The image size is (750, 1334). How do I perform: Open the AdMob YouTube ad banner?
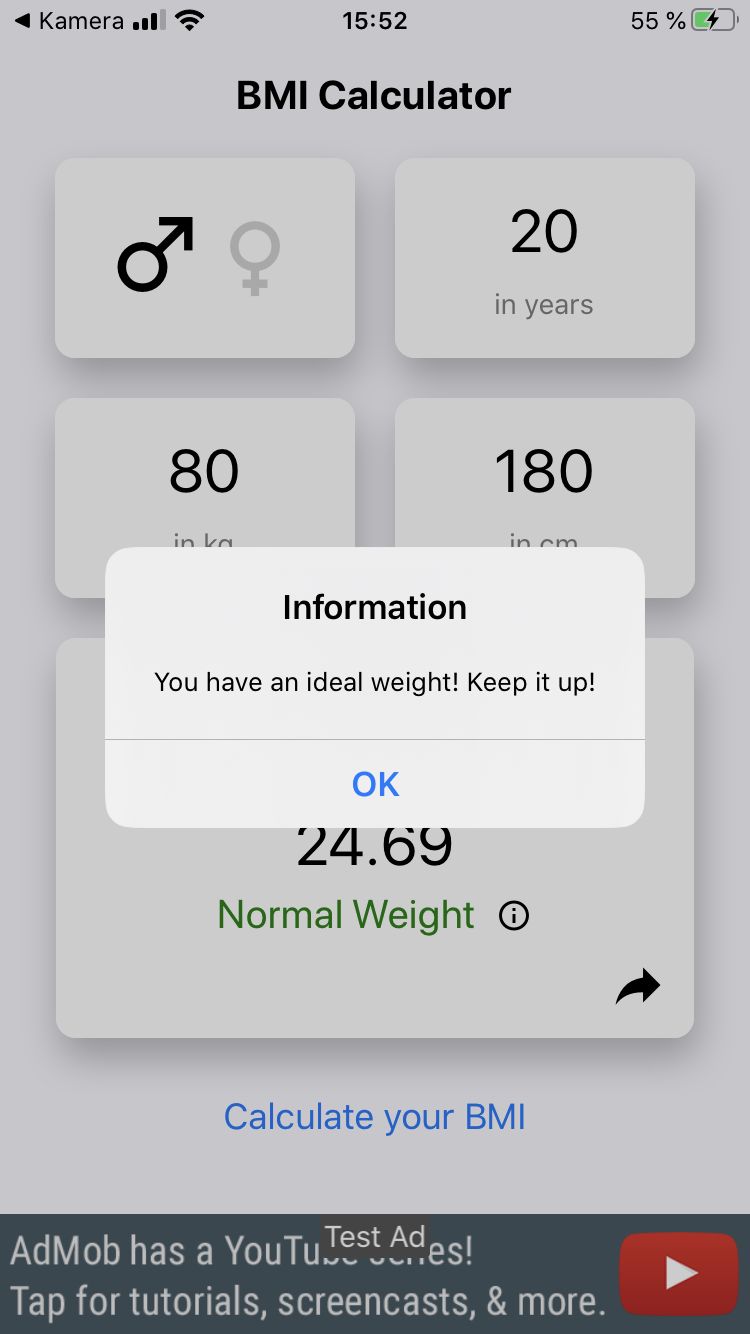pyautogui.click(x=375, y=1275)
